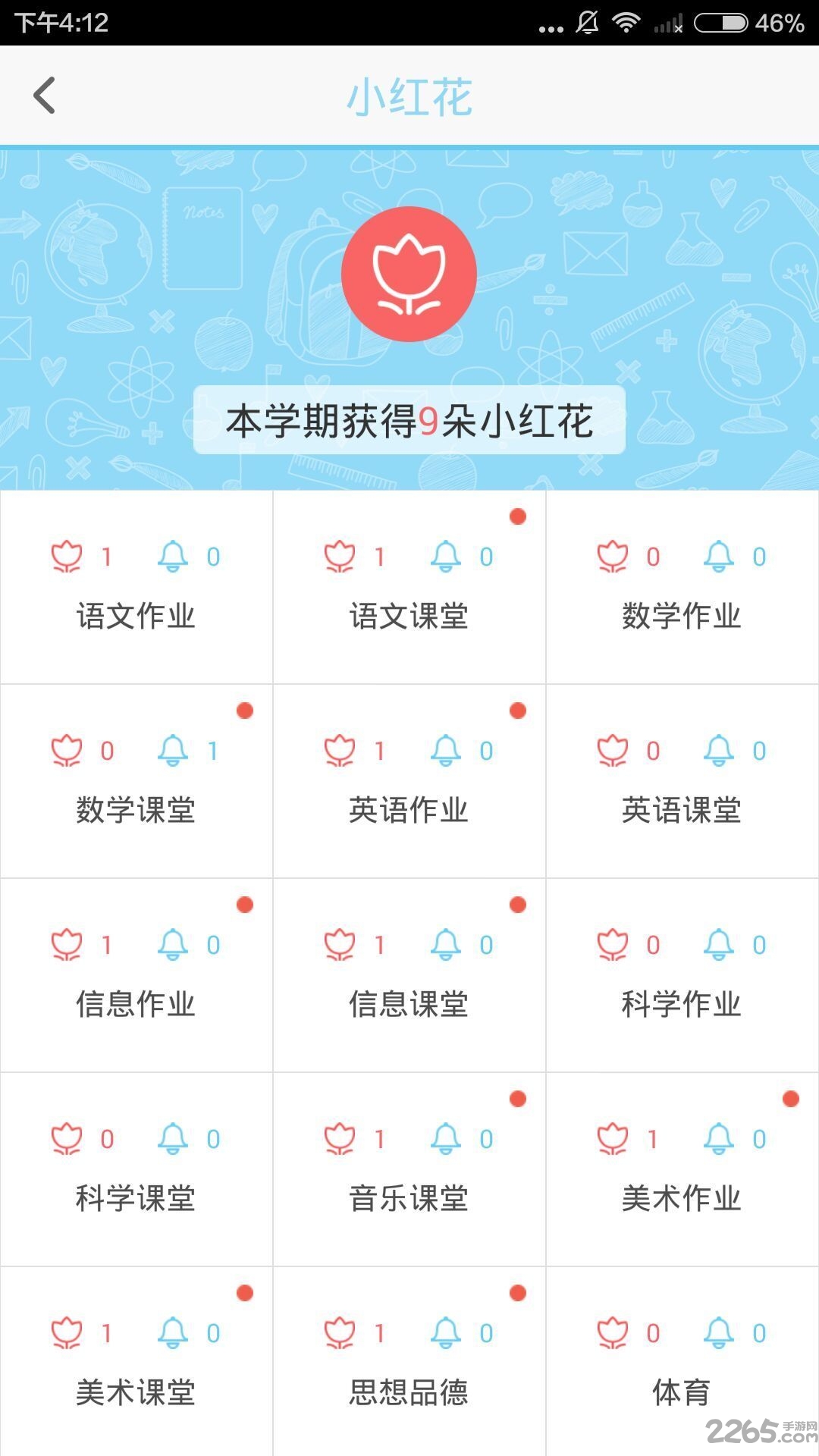Select the 体育 tile

(x=682, y=1364)
